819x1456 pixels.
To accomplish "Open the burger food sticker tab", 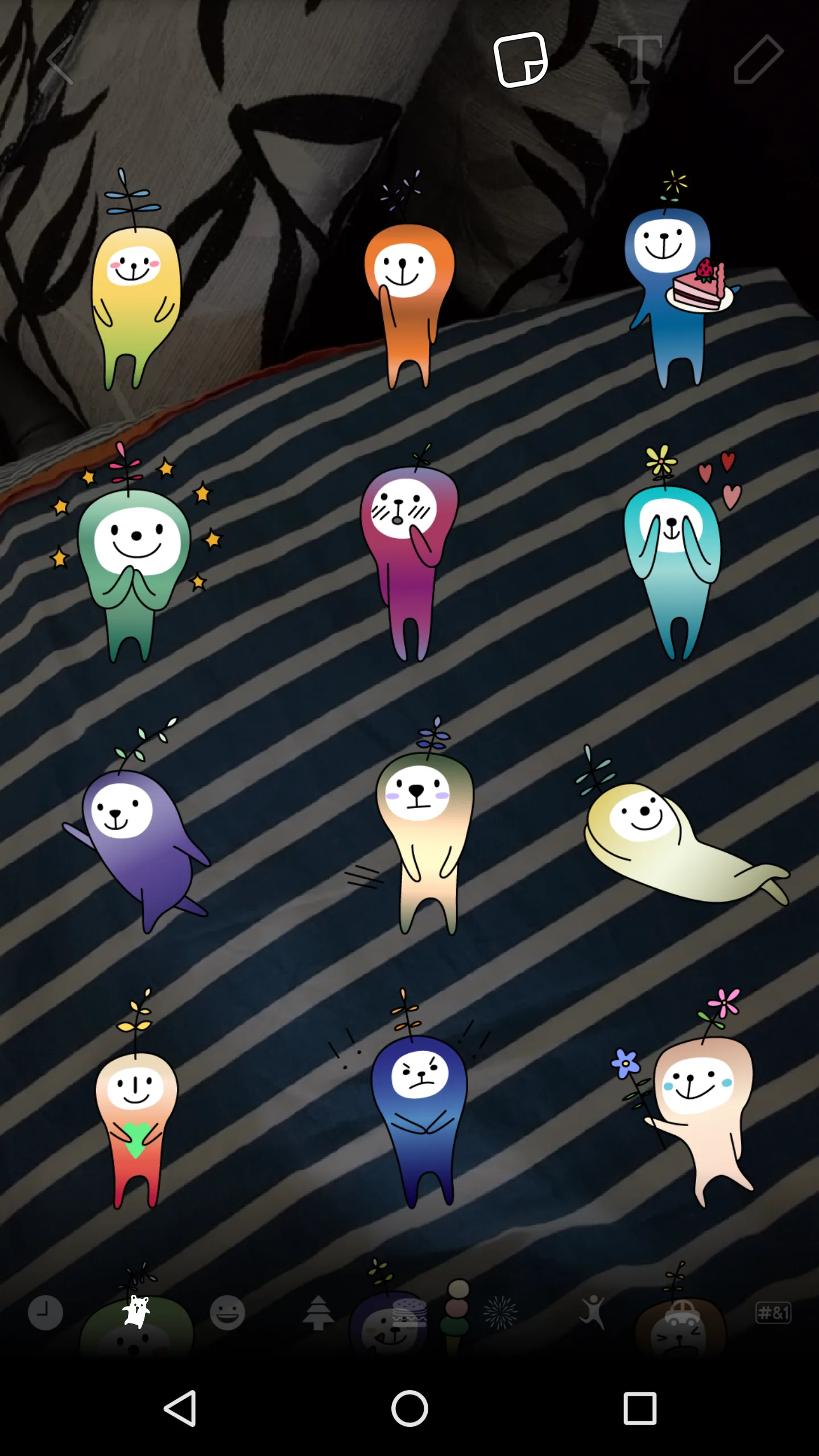I will [409, 1313].
